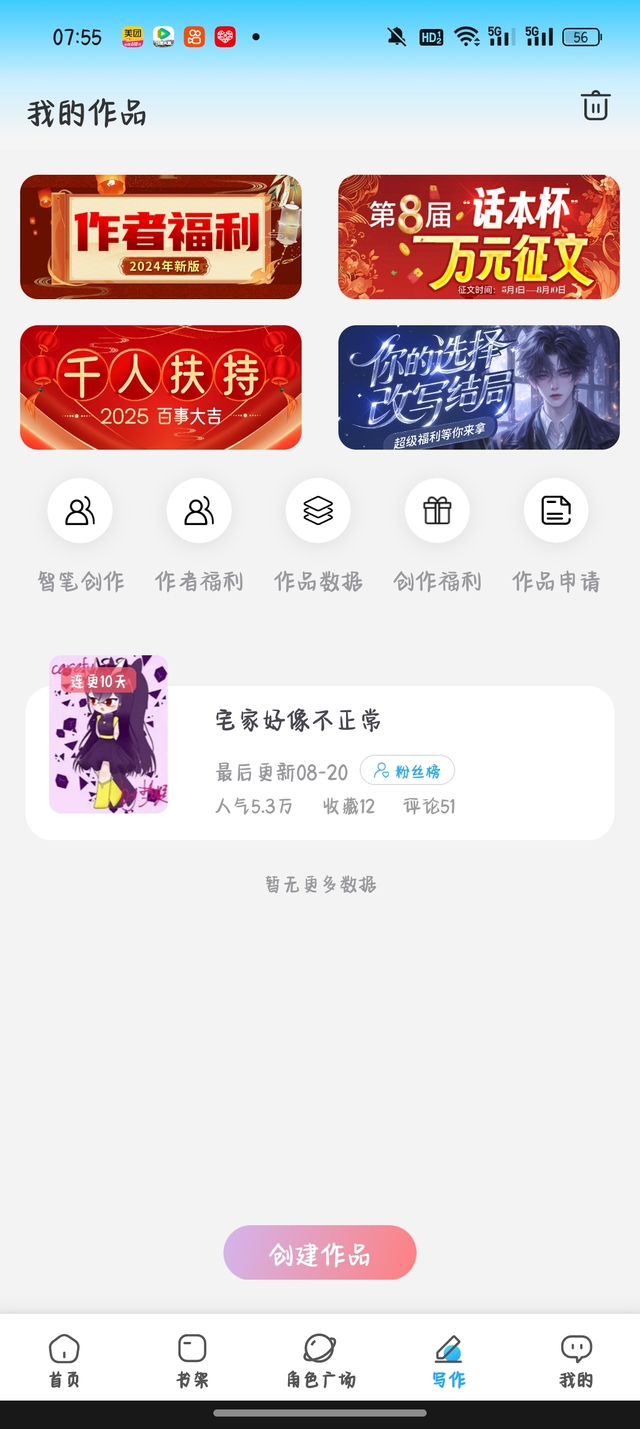Open the 作者福利 2024年新版 banner

pos(161,237)
